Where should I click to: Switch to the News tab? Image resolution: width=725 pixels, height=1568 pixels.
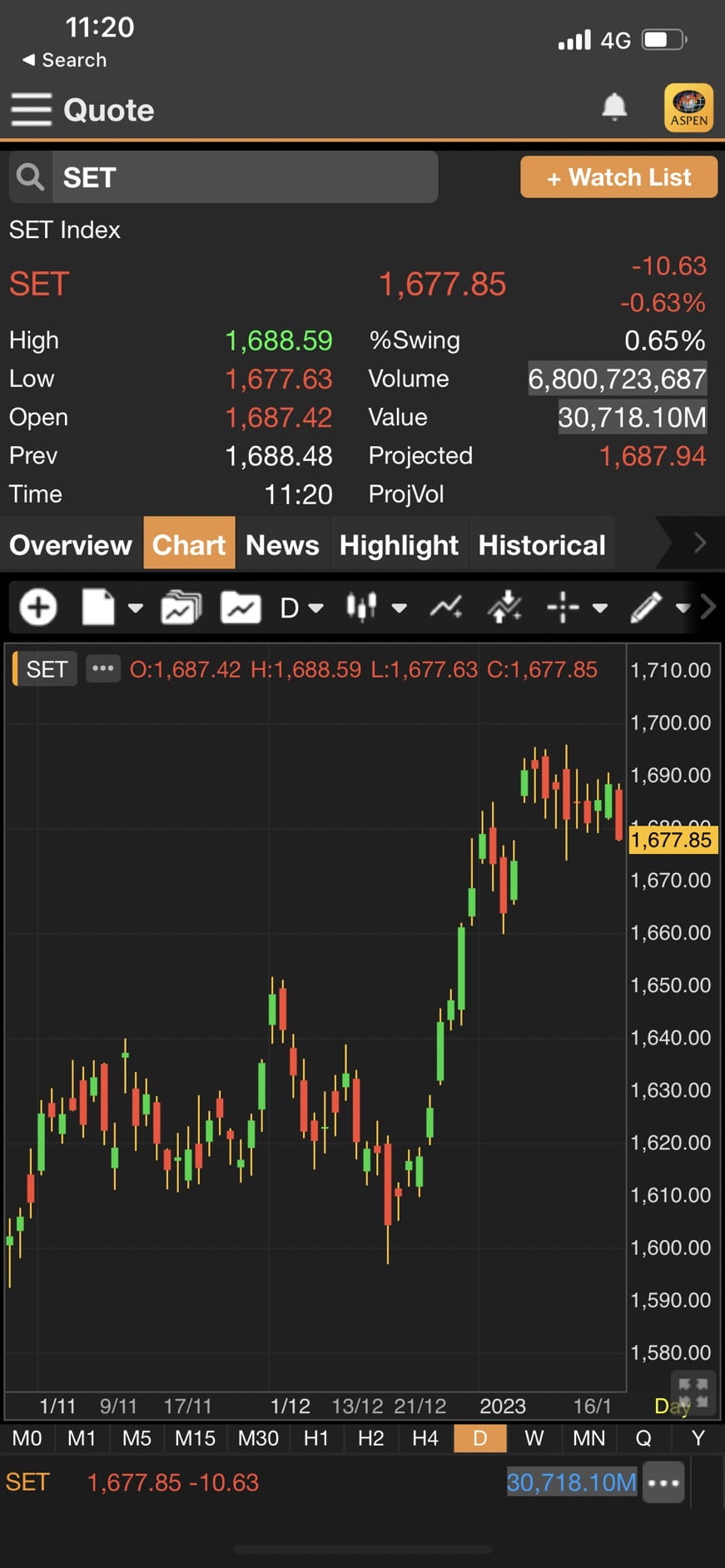coord(282,545)
